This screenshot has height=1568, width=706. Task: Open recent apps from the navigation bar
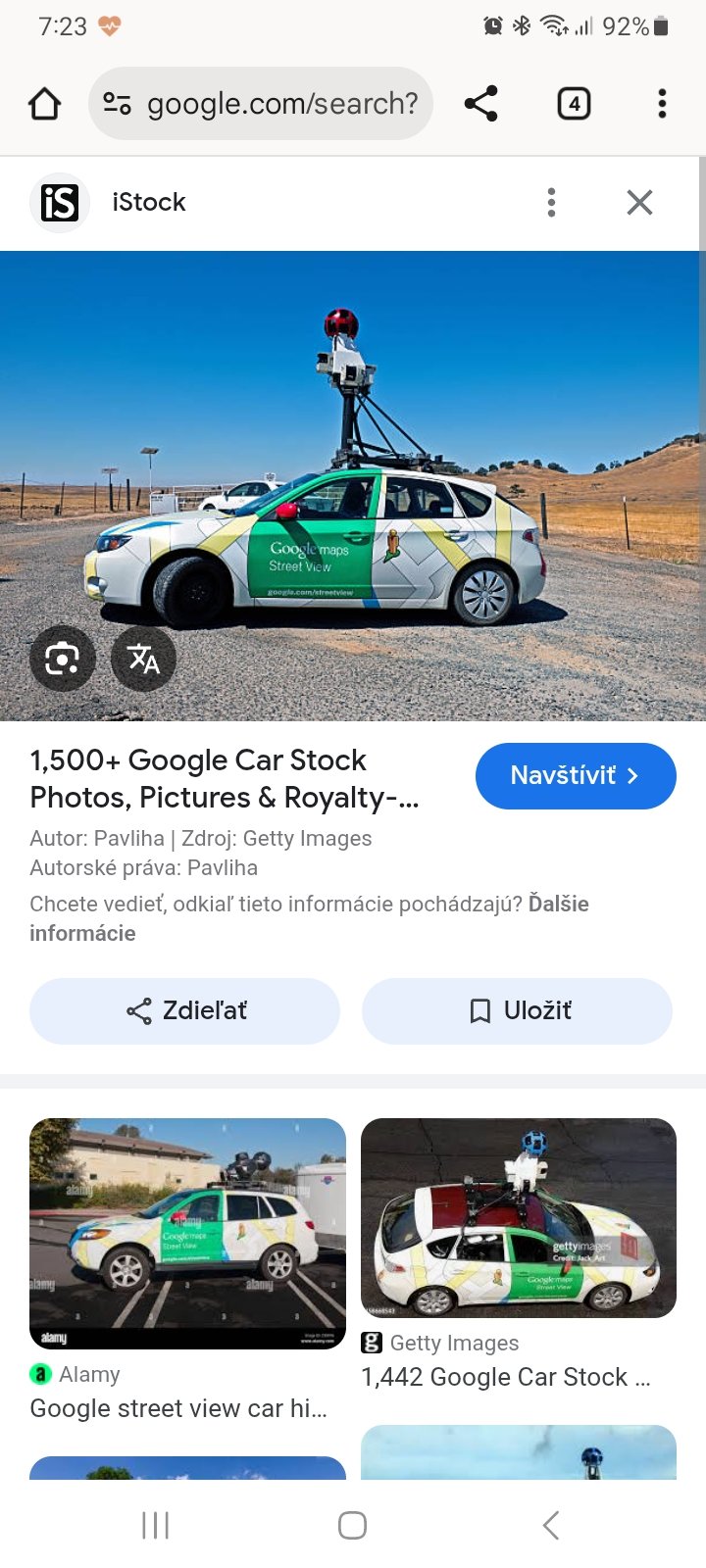pos(156,1525)
